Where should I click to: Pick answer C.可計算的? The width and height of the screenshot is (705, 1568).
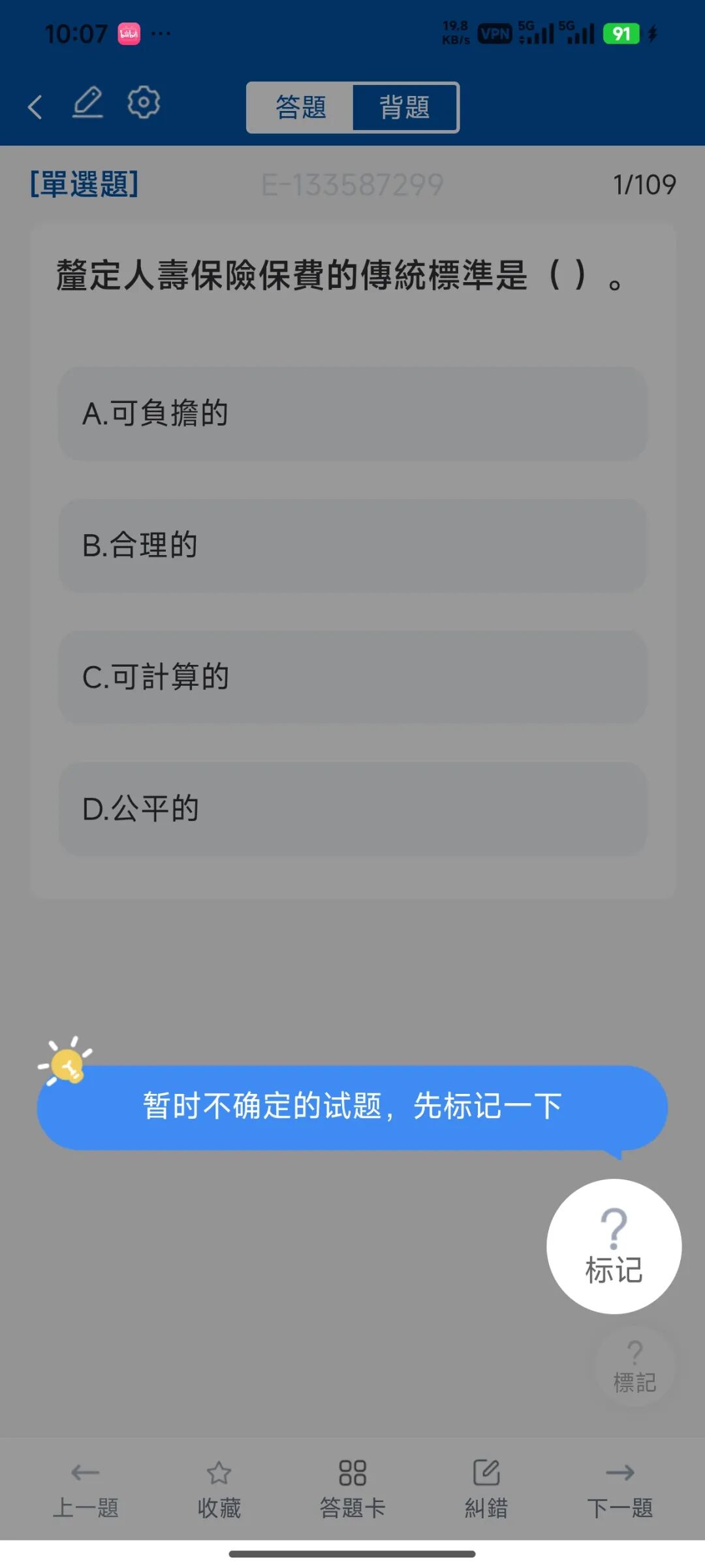(x=352, y=677)
